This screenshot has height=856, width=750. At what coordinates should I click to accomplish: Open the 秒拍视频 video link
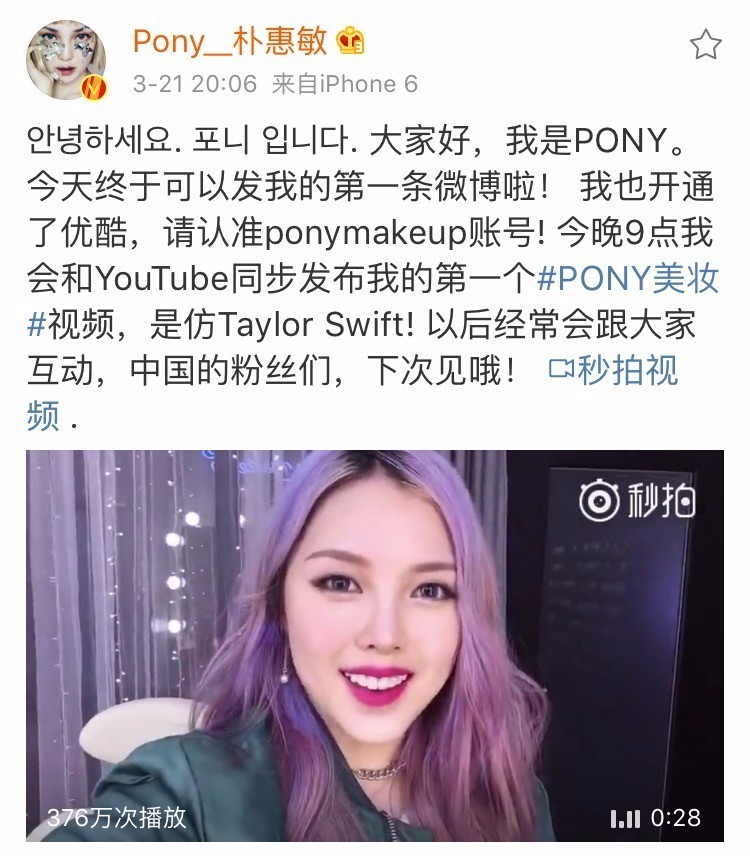[614, 372]
